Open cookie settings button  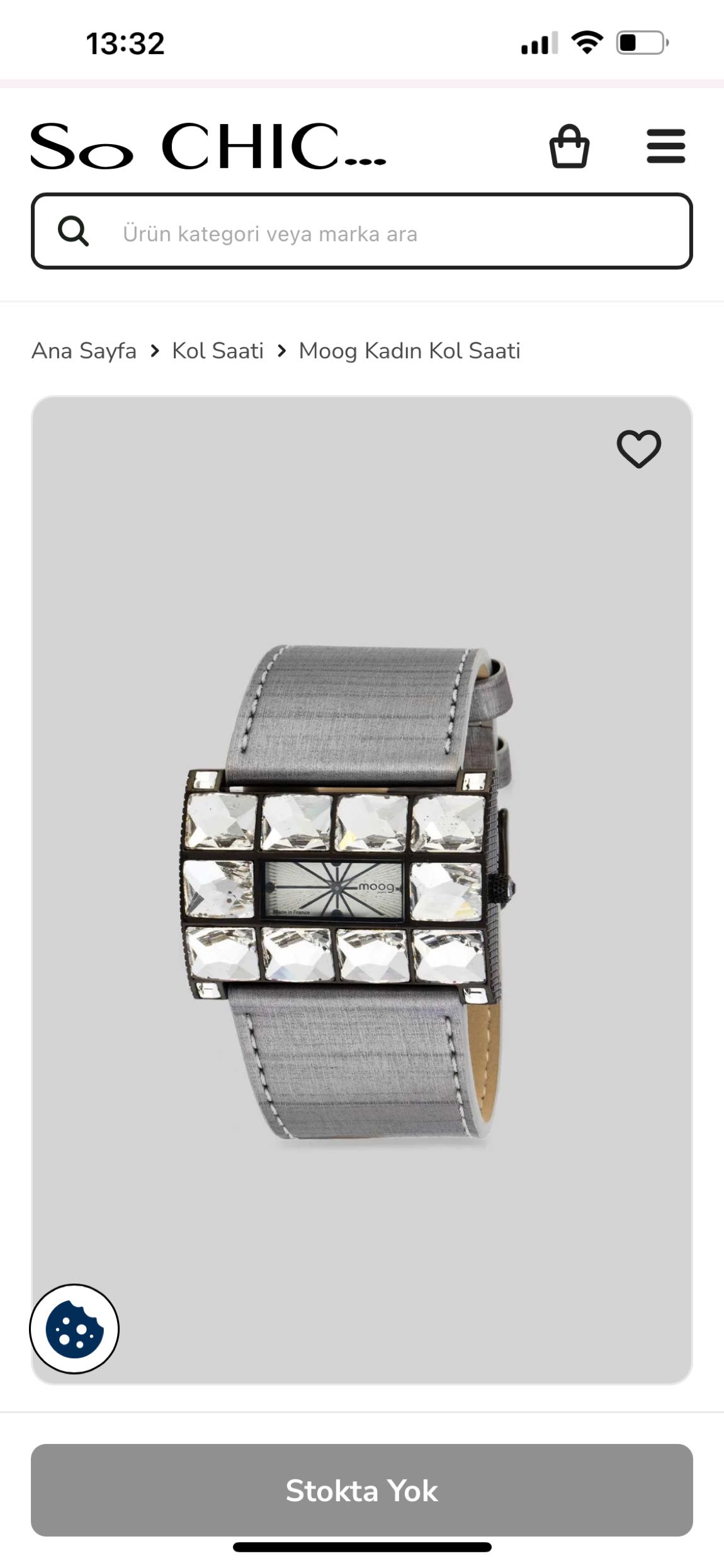(x=74, y=1329)
